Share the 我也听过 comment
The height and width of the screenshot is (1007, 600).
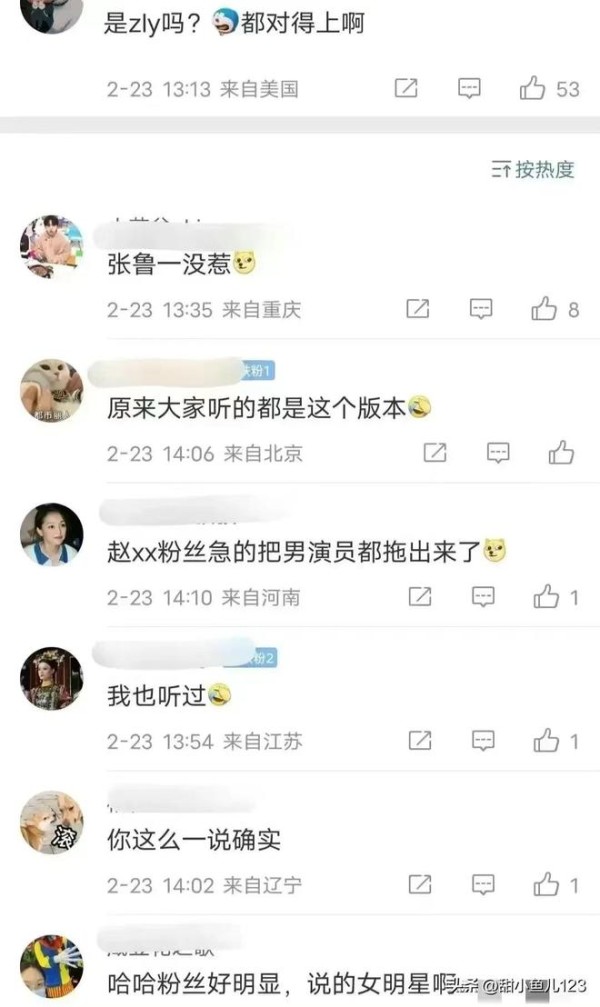(x=420, y=741)
